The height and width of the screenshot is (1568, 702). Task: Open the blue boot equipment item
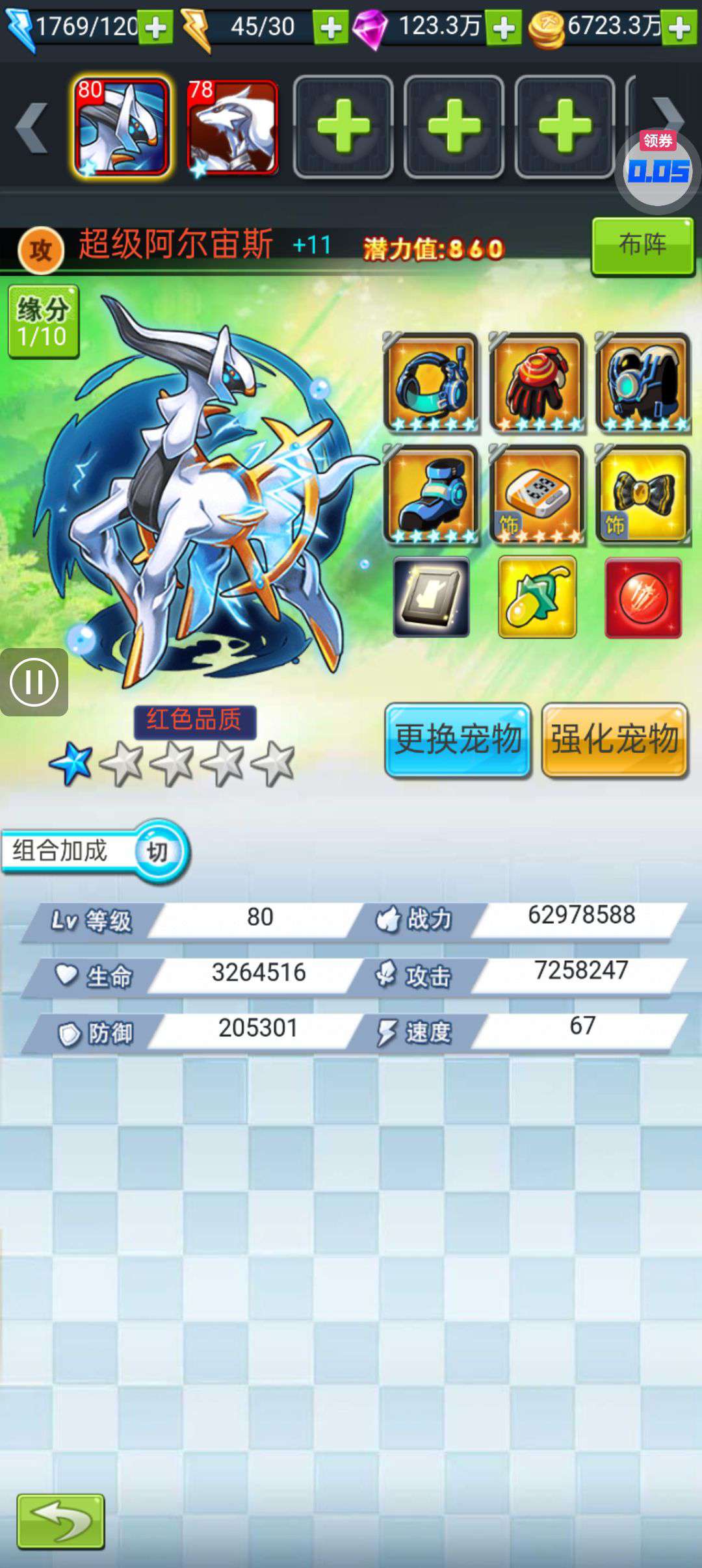tap(432, 495)
